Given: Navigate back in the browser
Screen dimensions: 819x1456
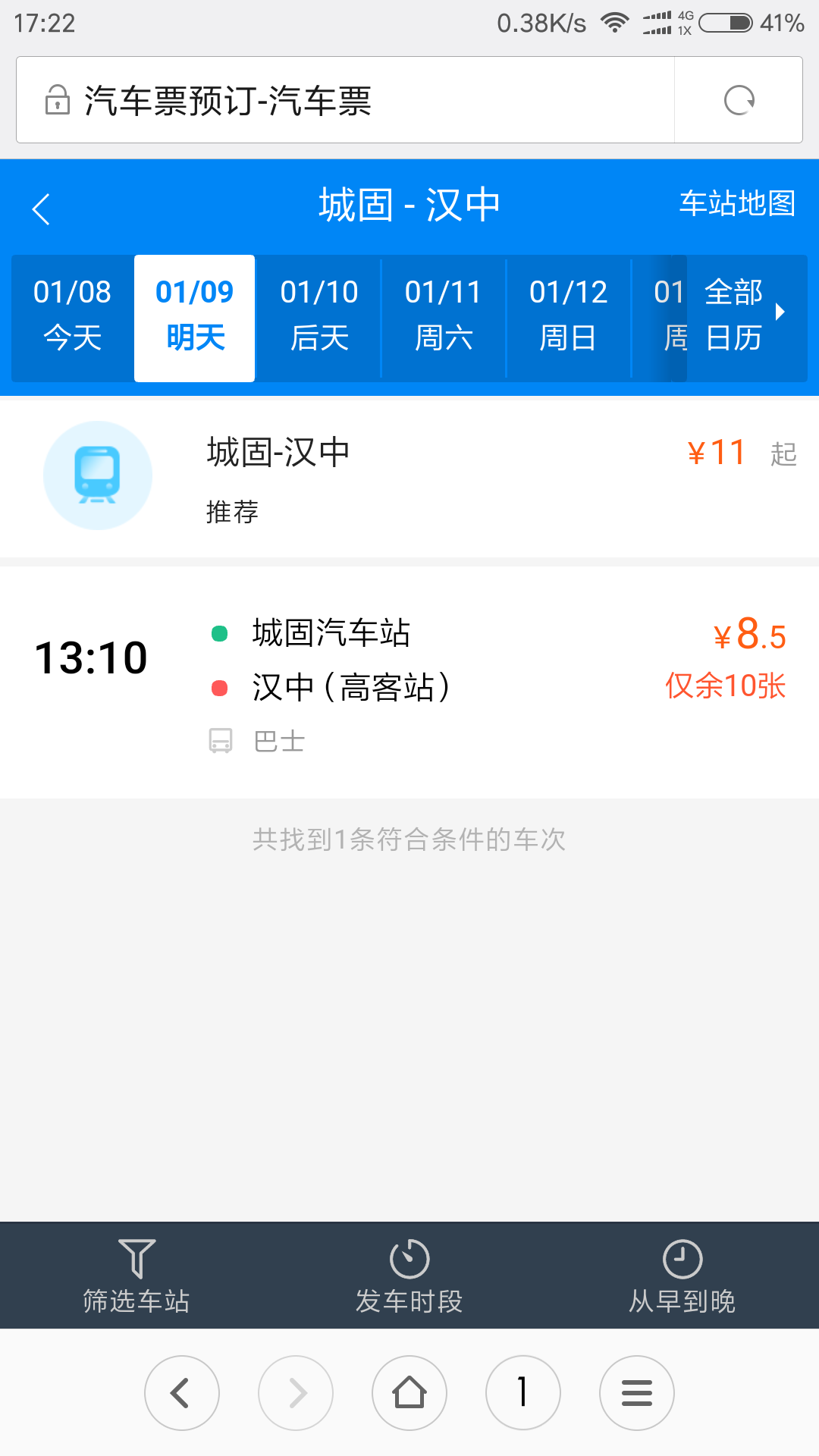Looking at the screenshot, I should point(182,1393).
